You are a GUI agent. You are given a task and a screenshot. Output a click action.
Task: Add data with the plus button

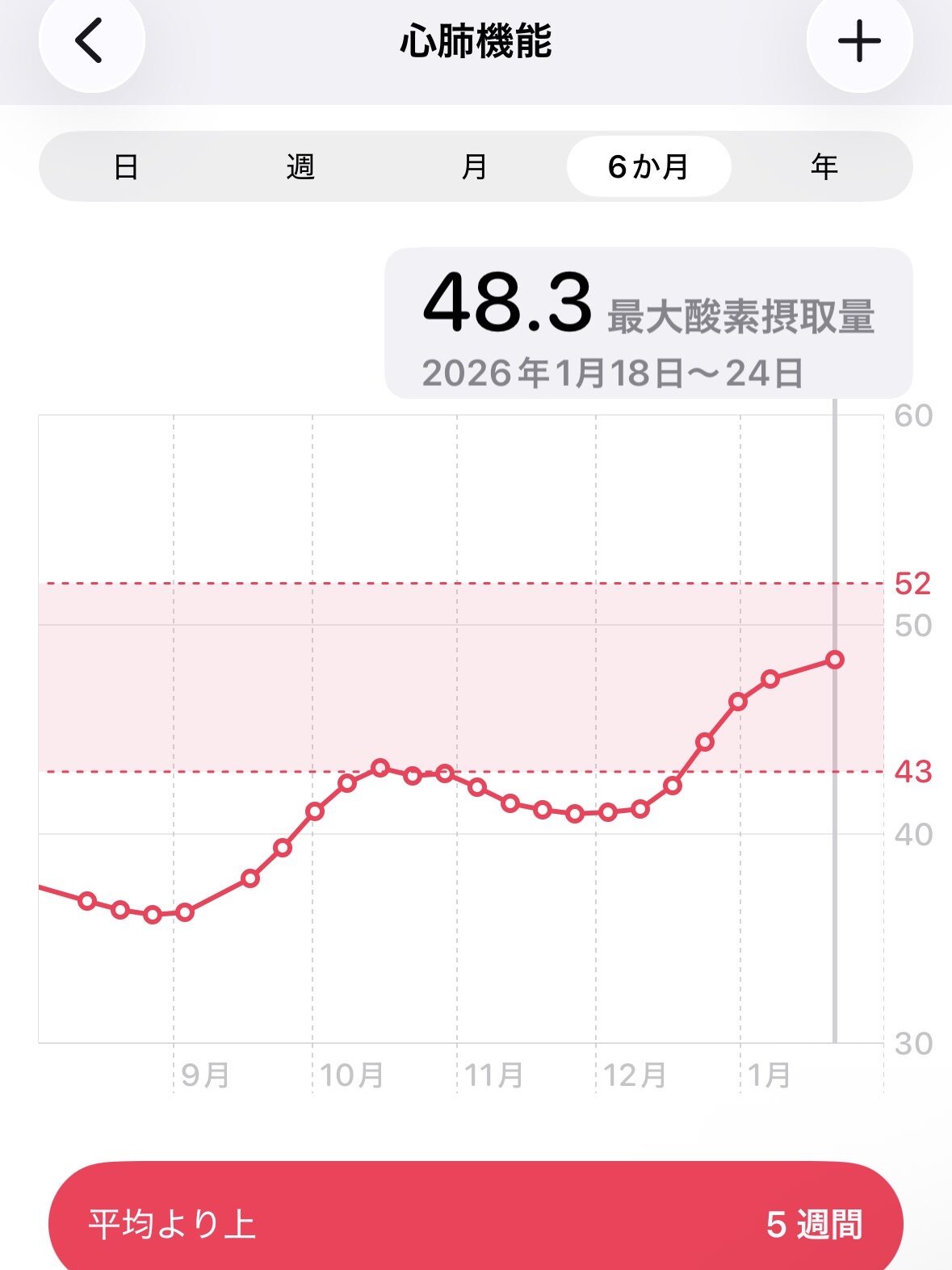point(859,40)
